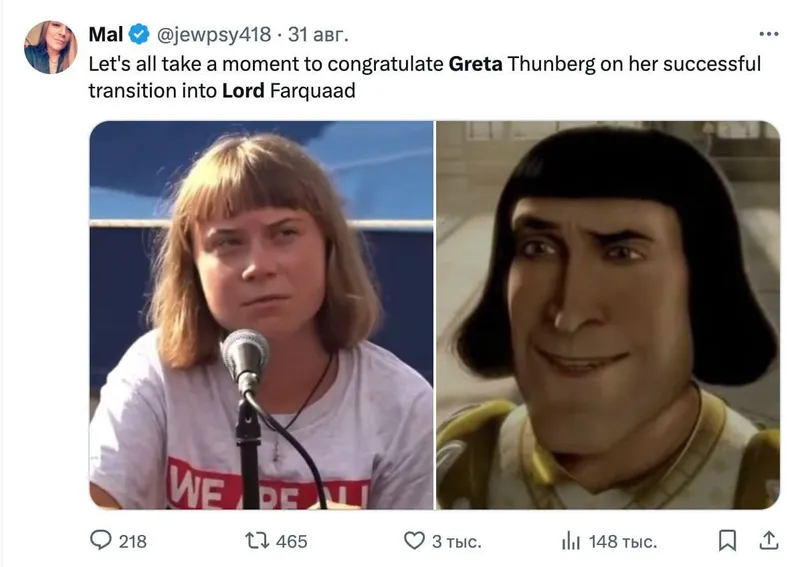Open the left photo with the microphone
800x567 pixels.
[x=262, y=315]
